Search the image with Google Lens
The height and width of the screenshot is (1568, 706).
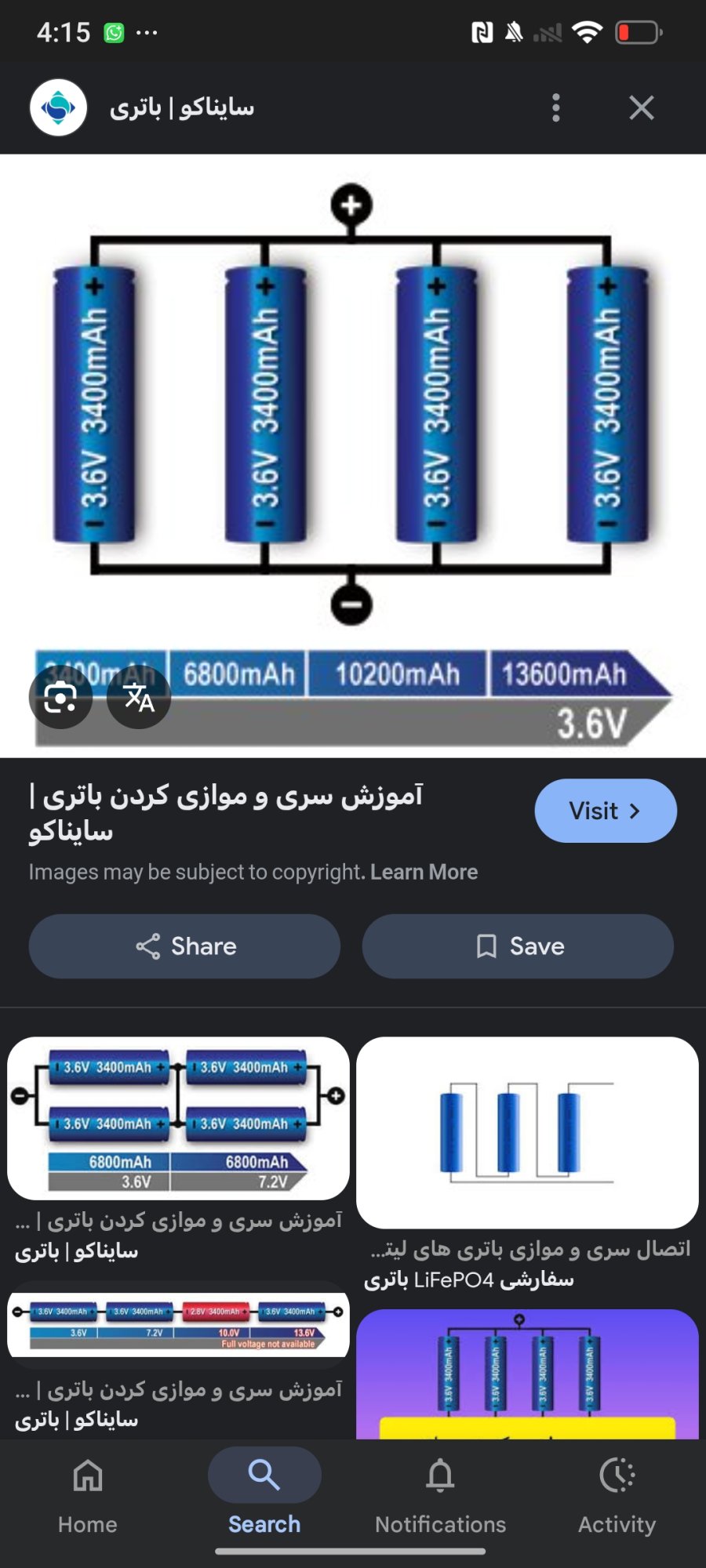coord(60,696)
